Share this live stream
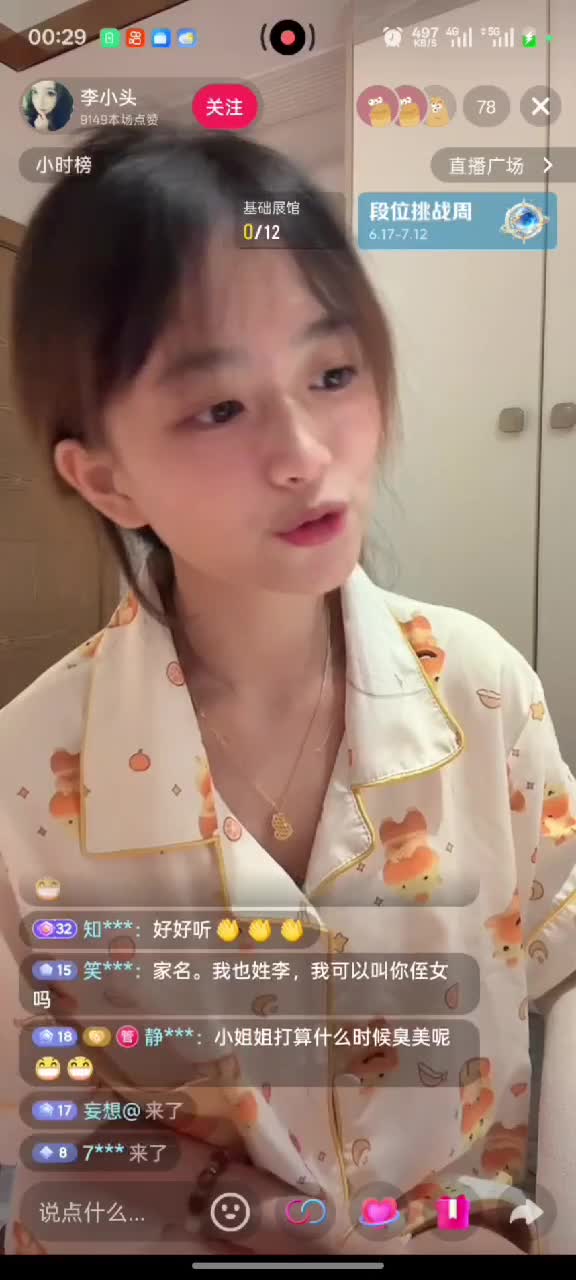576x1280 pixels. [x=526, y=1213]
